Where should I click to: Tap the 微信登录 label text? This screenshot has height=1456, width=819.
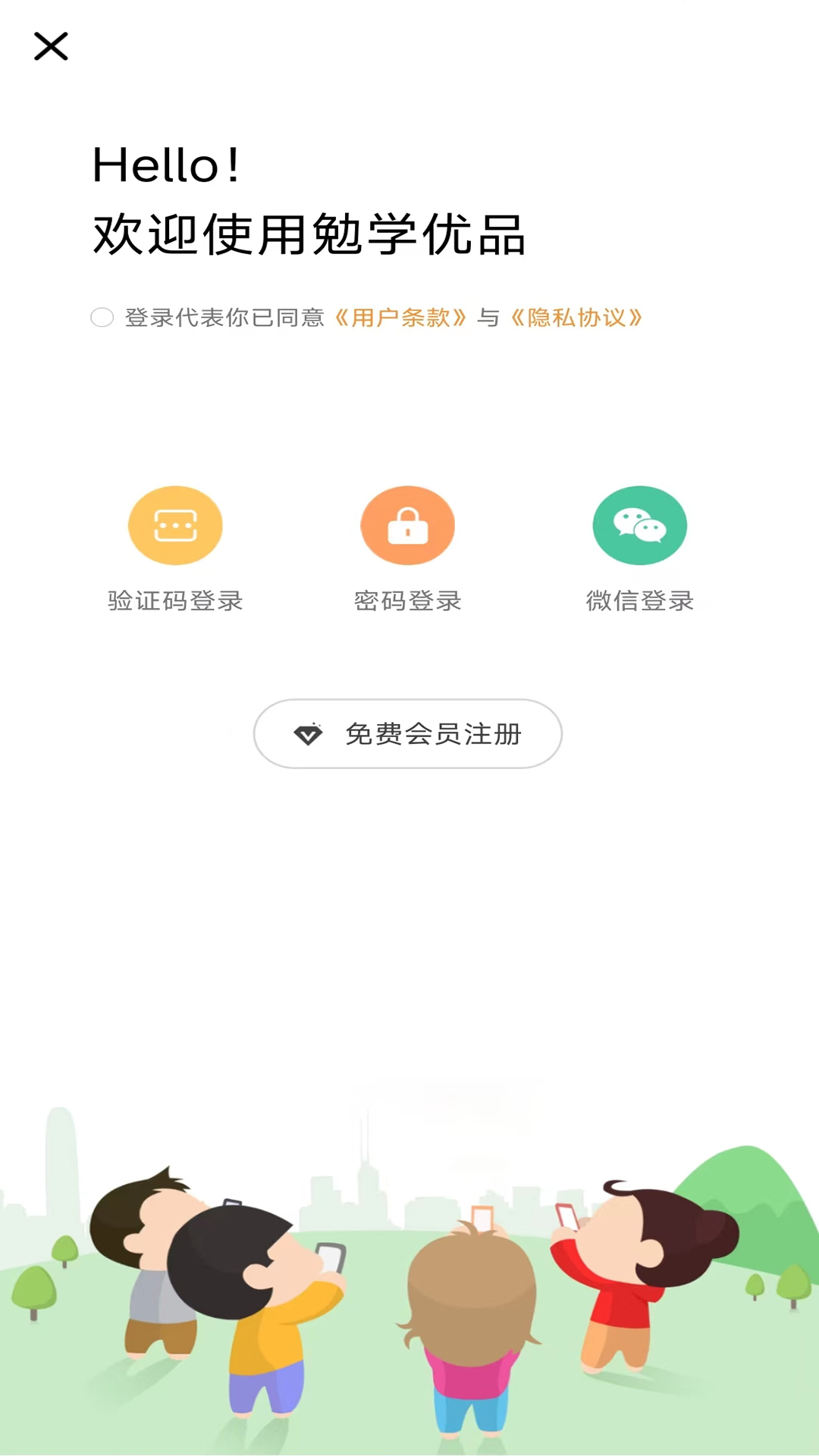click(x=639, y=601)
